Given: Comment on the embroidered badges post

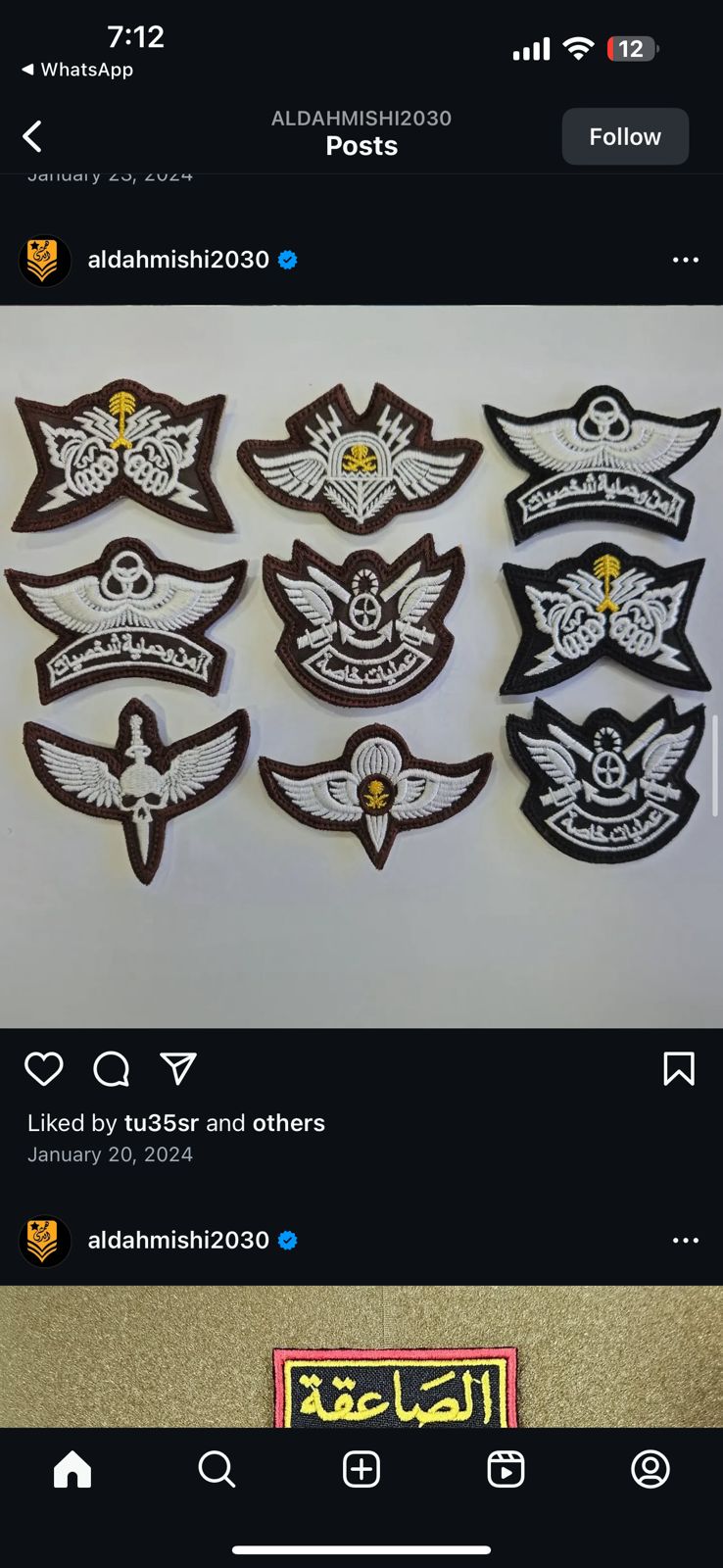Looking at the screenshot, I should click(x=111, y=1068).
